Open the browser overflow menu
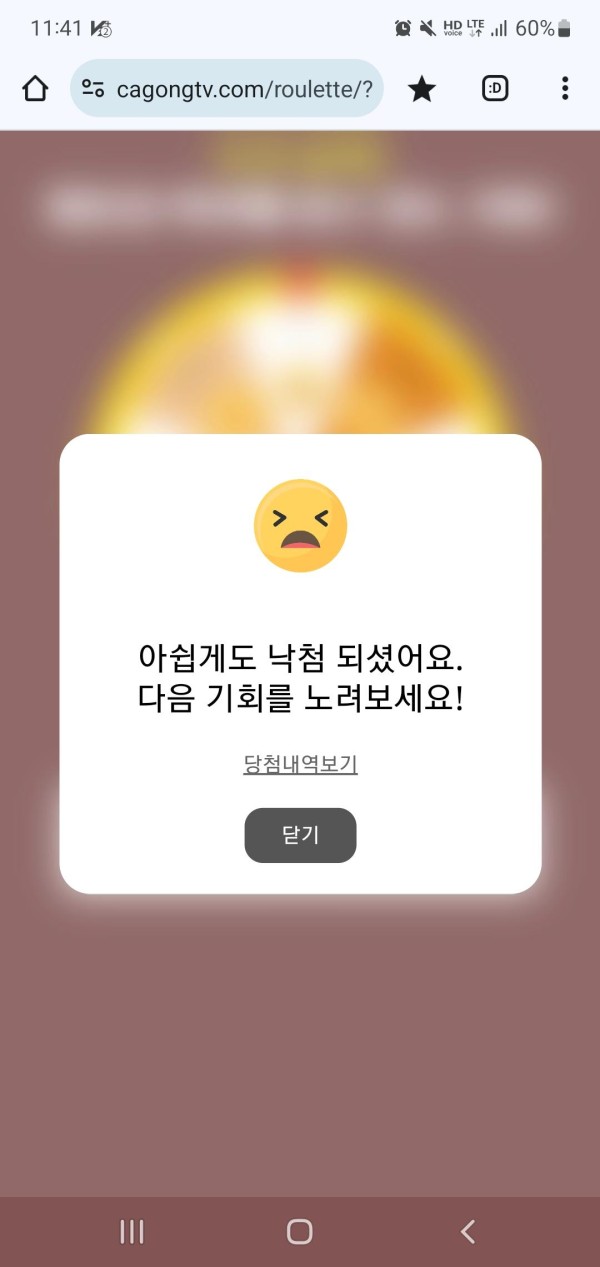 click(565, 89)
